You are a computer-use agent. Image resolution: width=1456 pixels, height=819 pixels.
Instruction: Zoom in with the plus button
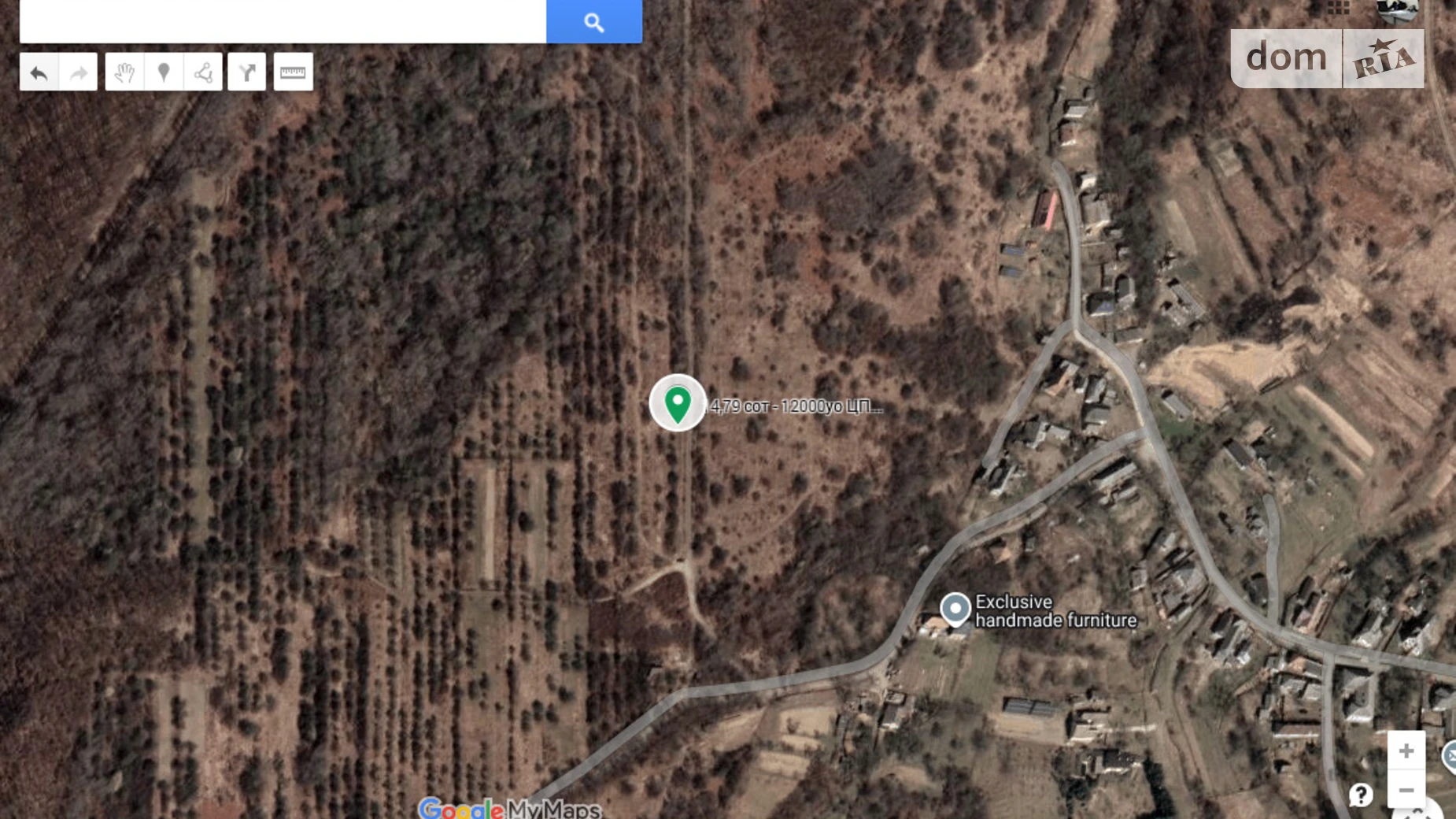tap(1406, 750)
